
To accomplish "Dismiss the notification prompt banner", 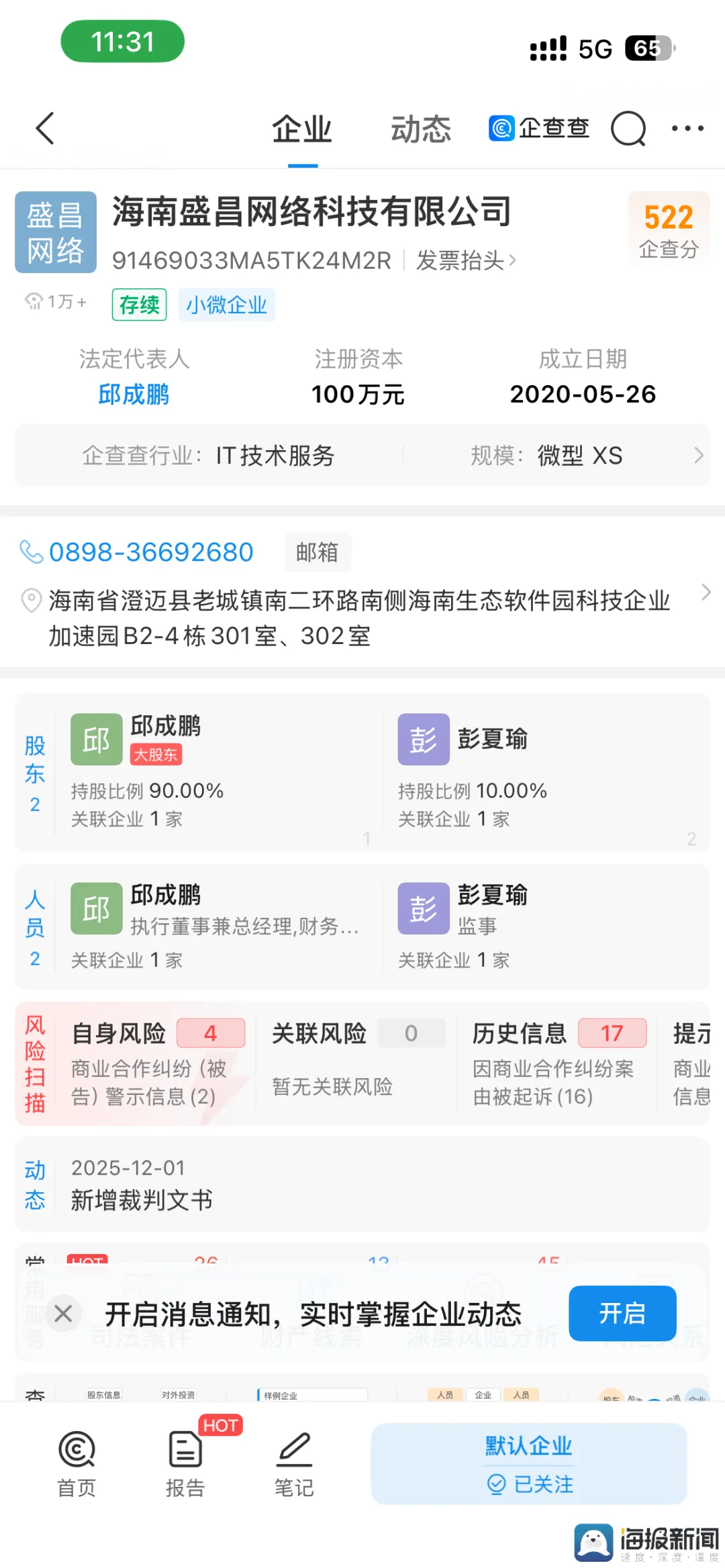I will pyautogui.click(x=63, y=1313).
